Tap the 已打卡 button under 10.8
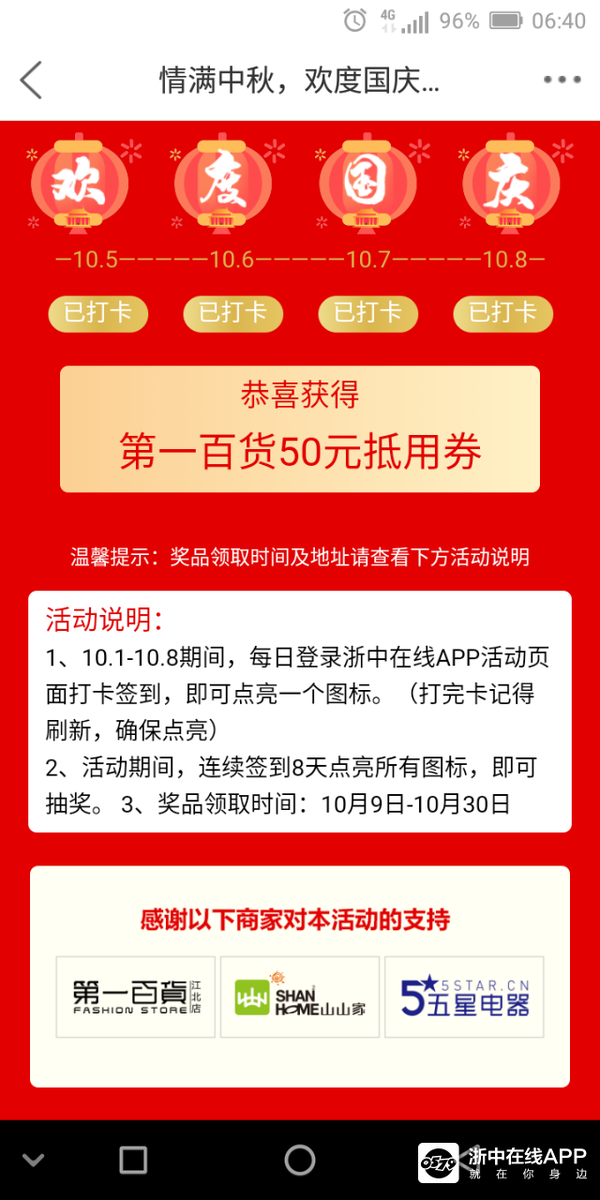Screen dimensions: 600x1200 point(503,313)
